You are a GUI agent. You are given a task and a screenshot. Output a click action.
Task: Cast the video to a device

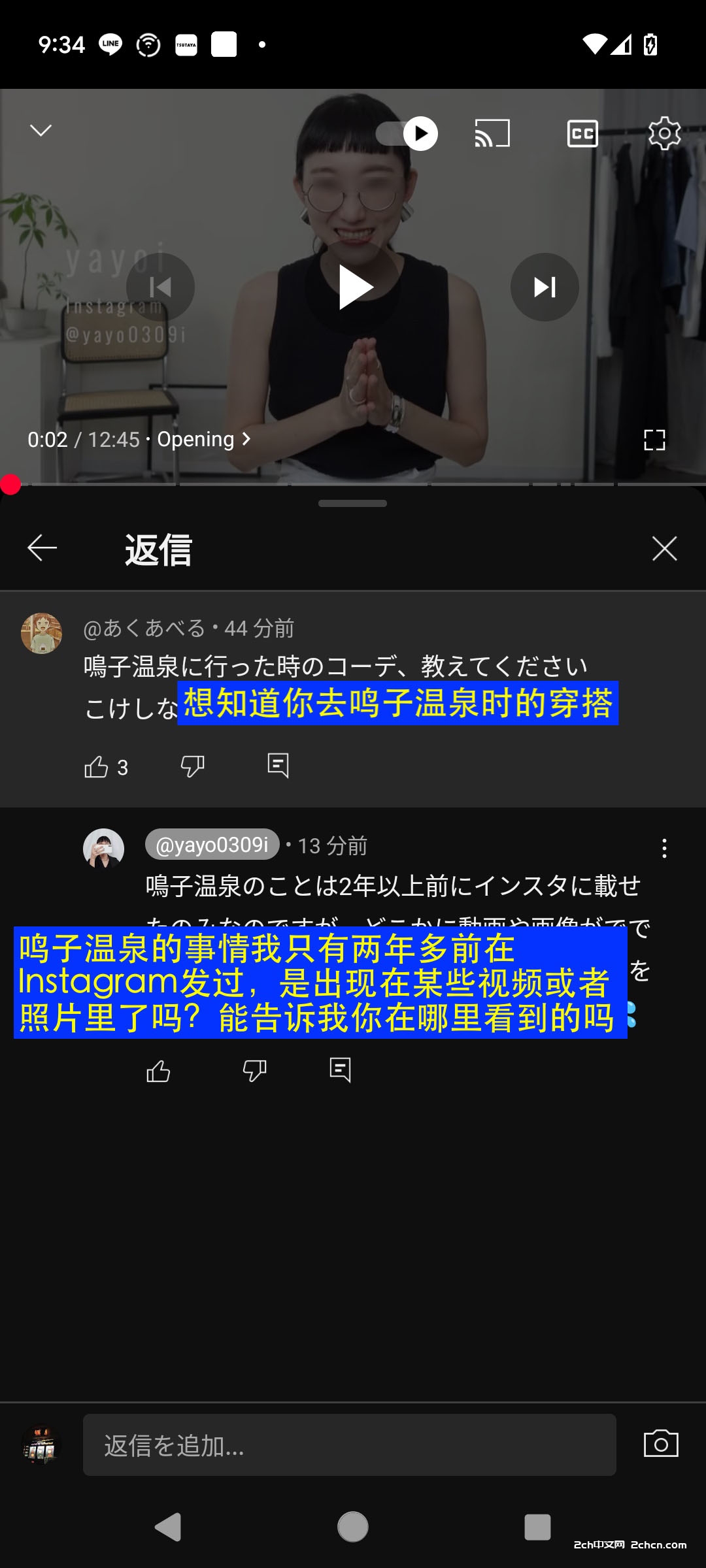tap(492, 133)
